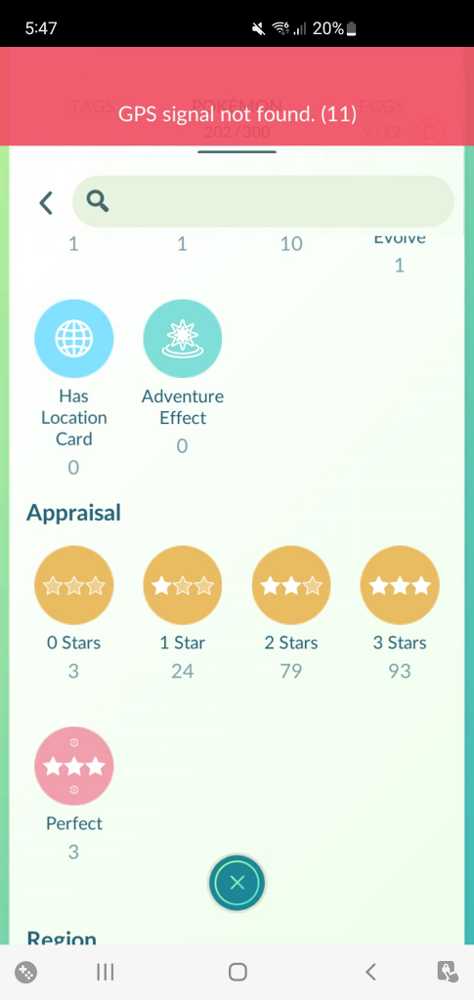Open the recent apps view
Image resolution: width=474 pixels, height=1000 pixels.
point(105,972)
